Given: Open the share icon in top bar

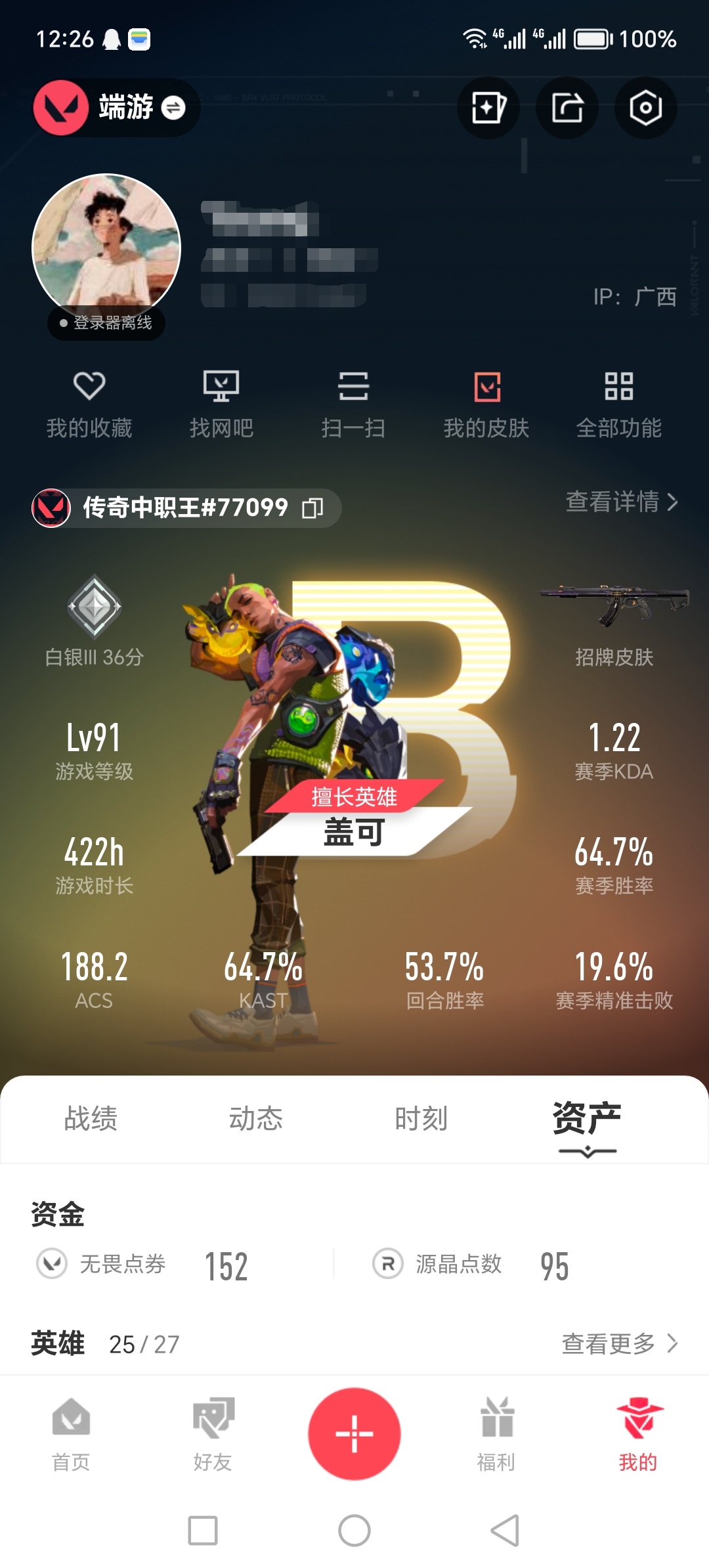Looking at the screenshot, I should point(567,108).
